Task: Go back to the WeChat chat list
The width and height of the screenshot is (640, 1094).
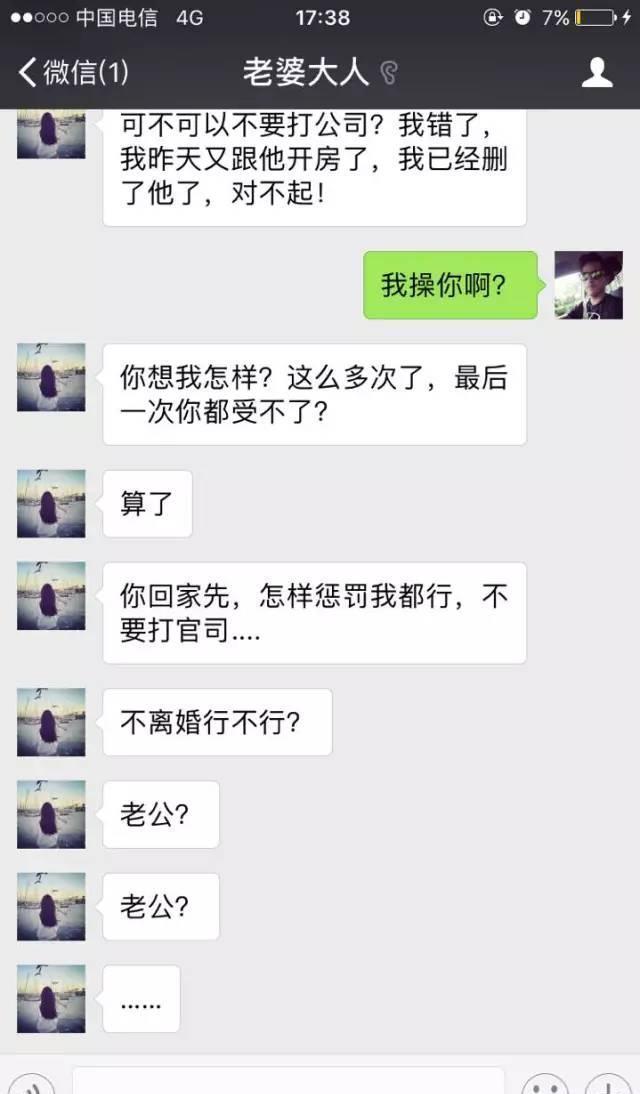Action: (72, 72)
